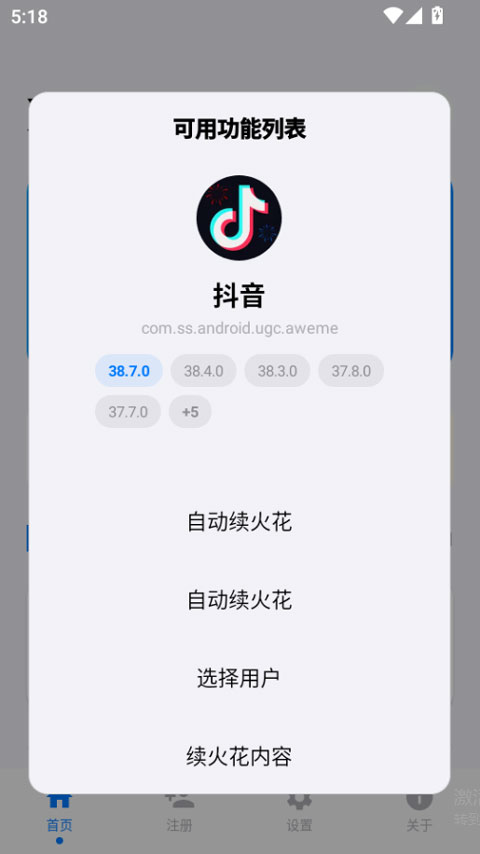Pick the 37.8.0 version chip
The width and height of the screenshot is (480, 854).
coord(351,371)
